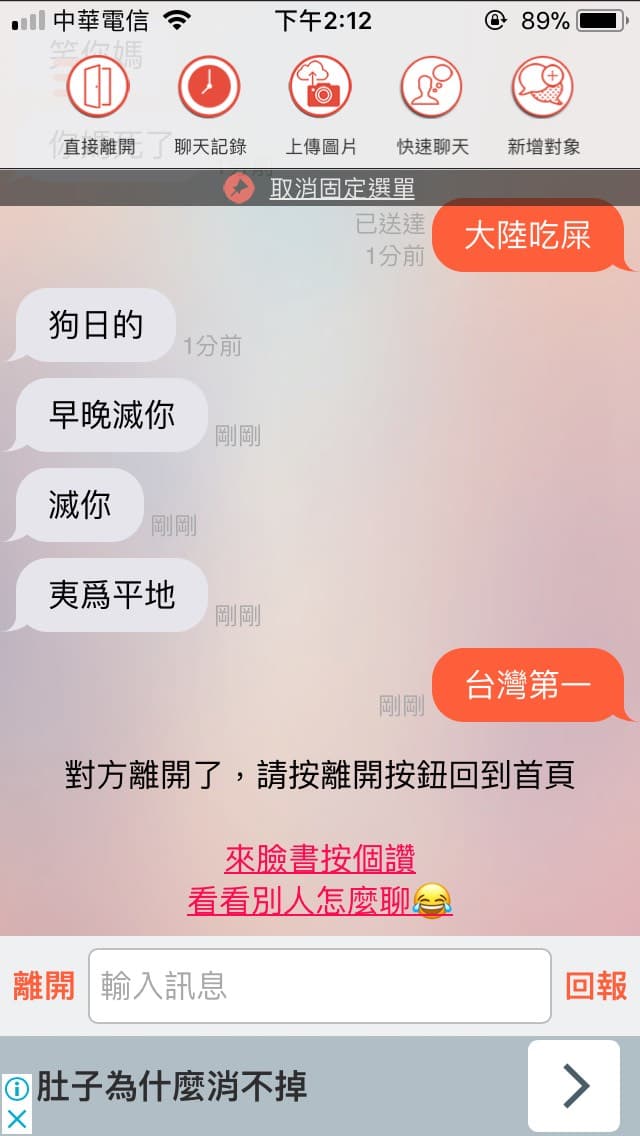
Task: Tap 上傳圖片 to upload a photo
Action: tap(320, 88)
